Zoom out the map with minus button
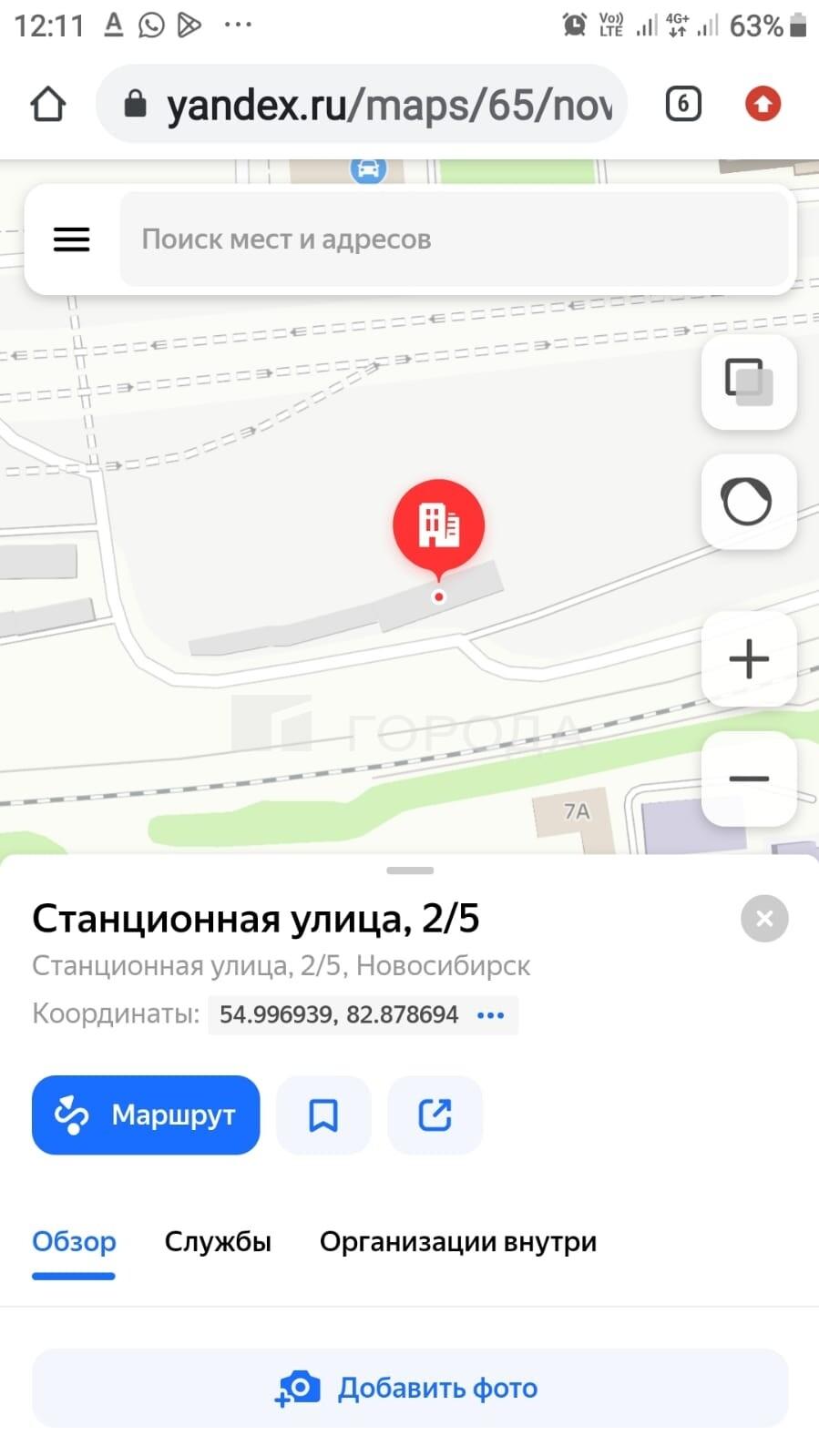This screenshot has height=1456, width=819. pyautogui.click(x=749, y=779)
